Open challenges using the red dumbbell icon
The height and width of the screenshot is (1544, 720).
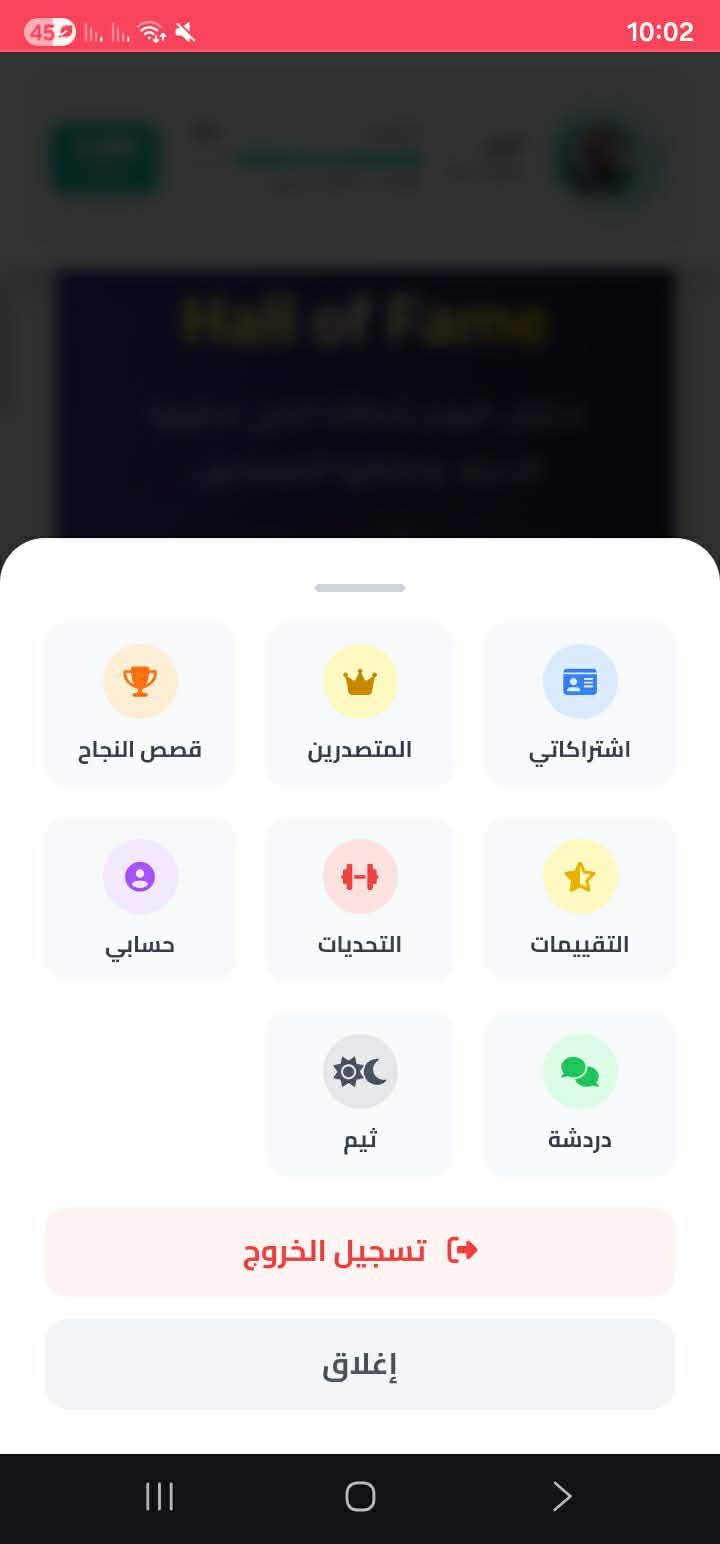pos(360,876)
